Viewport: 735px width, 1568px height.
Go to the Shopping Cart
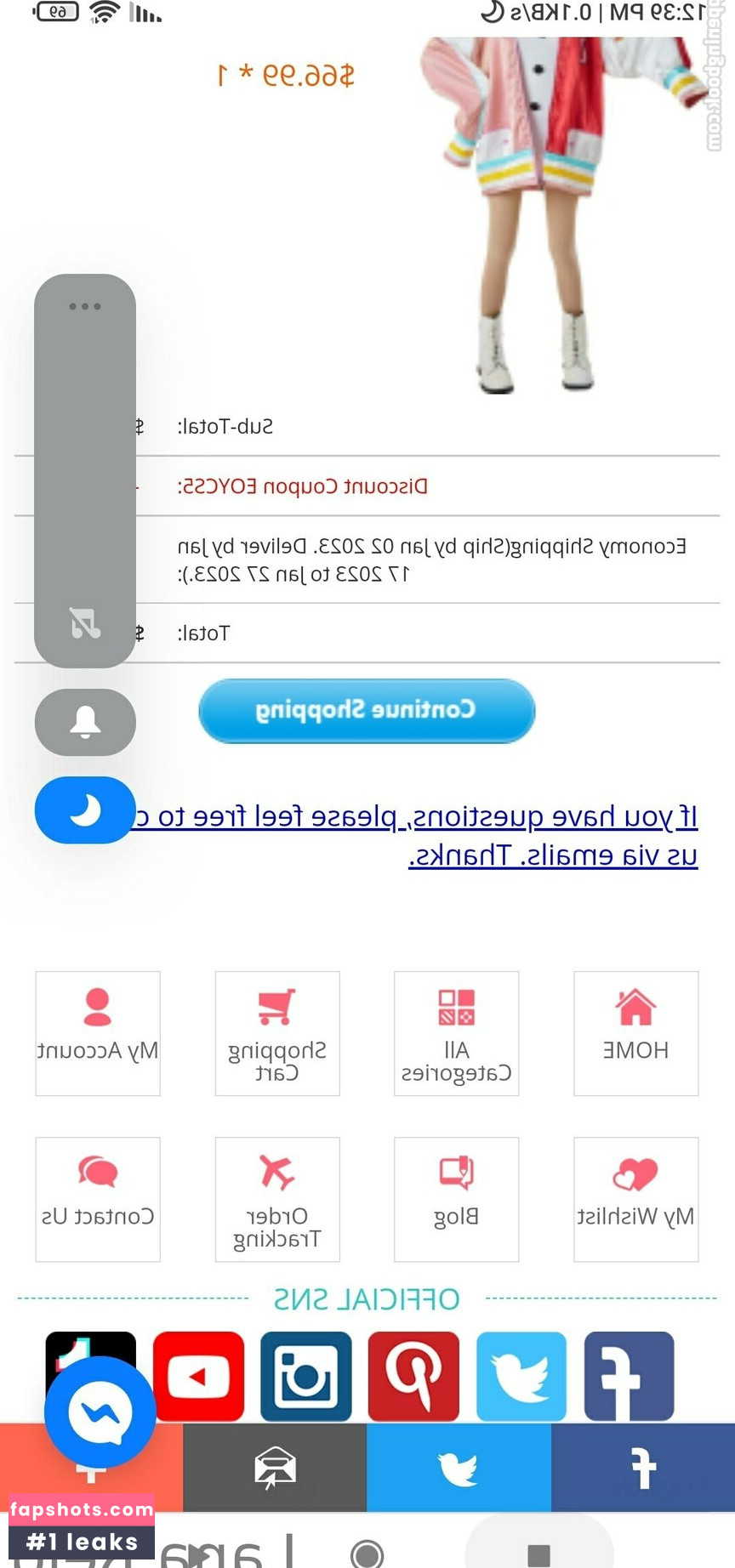coord(277,1033)
